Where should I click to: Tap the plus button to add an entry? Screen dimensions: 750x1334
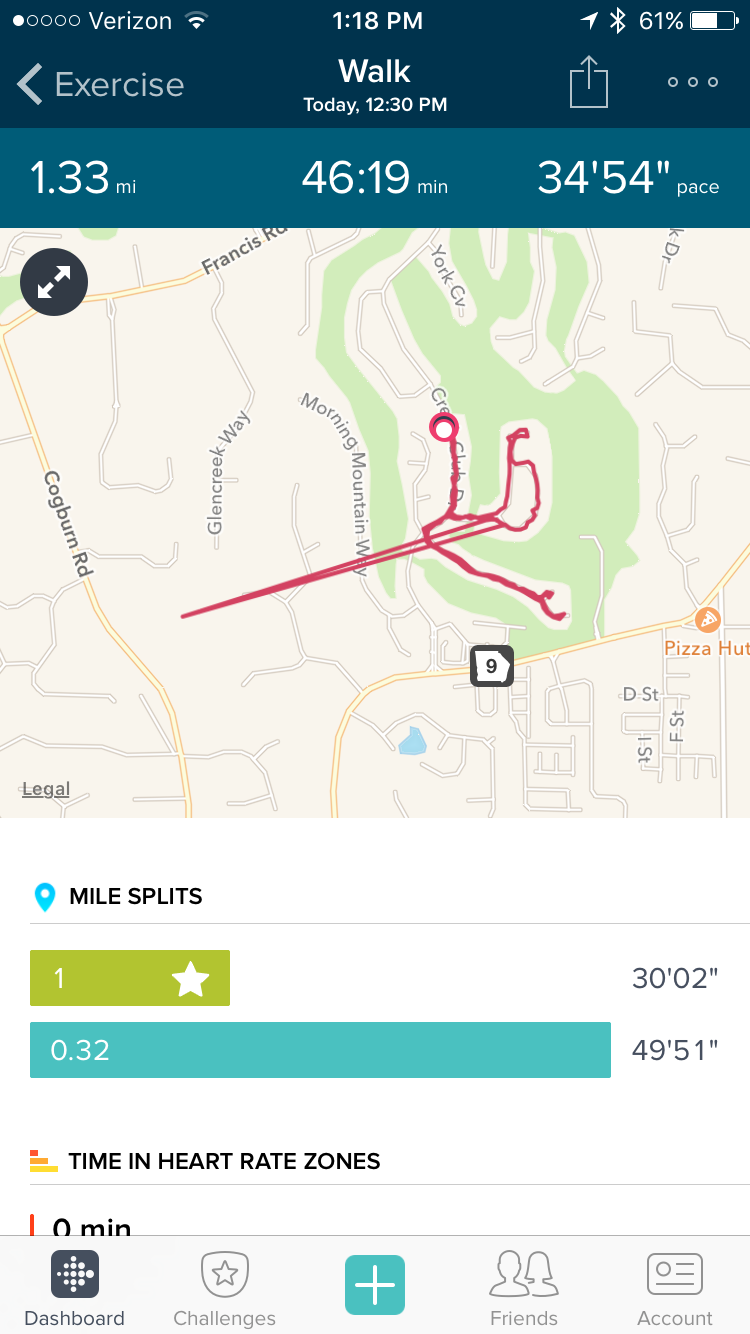[375, 1285]
